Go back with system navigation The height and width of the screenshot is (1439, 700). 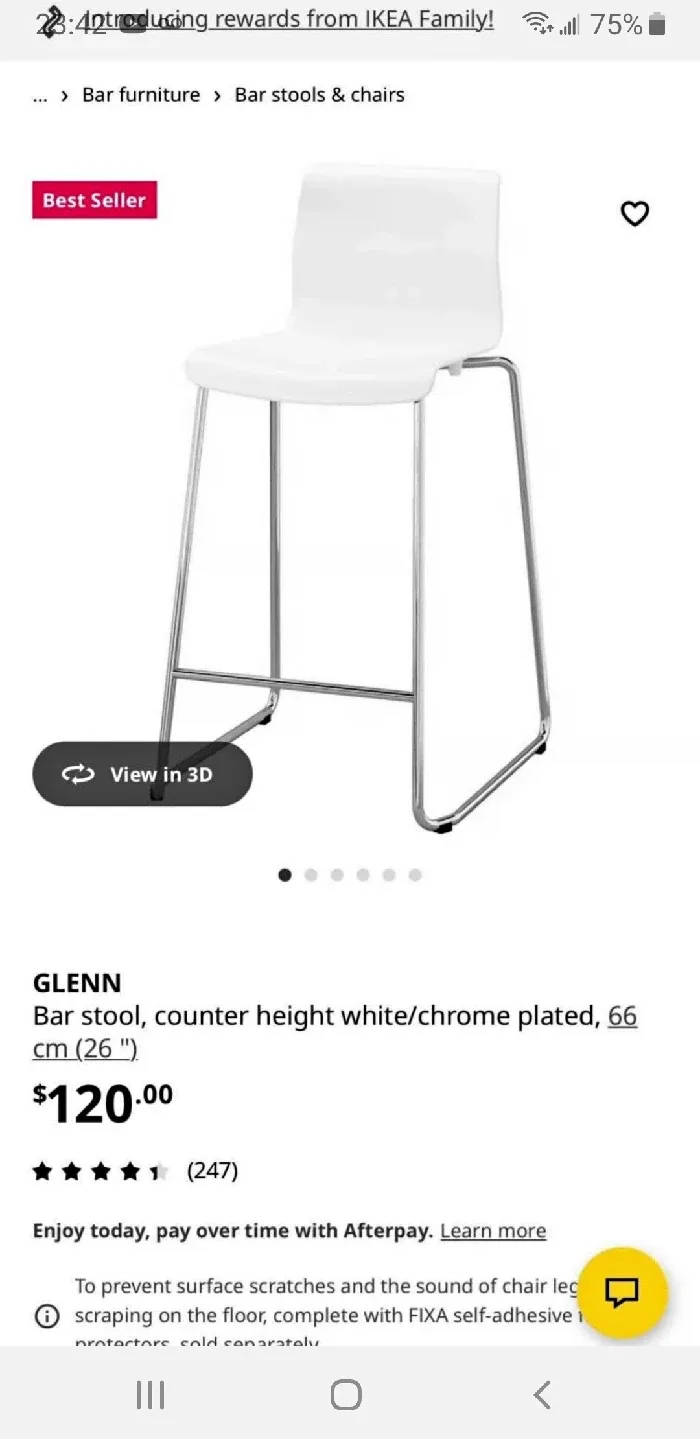[541, 1394]
